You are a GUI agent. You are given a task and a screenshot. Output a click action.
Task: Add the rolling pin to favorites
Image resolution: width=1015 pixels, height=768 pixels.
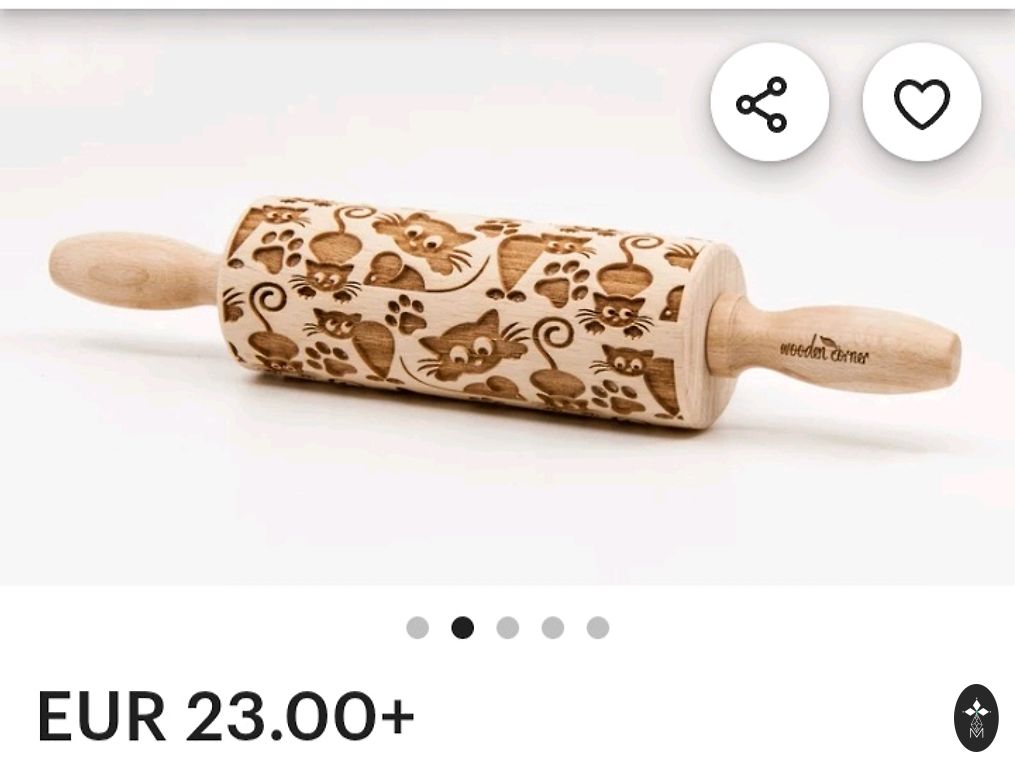921,102
